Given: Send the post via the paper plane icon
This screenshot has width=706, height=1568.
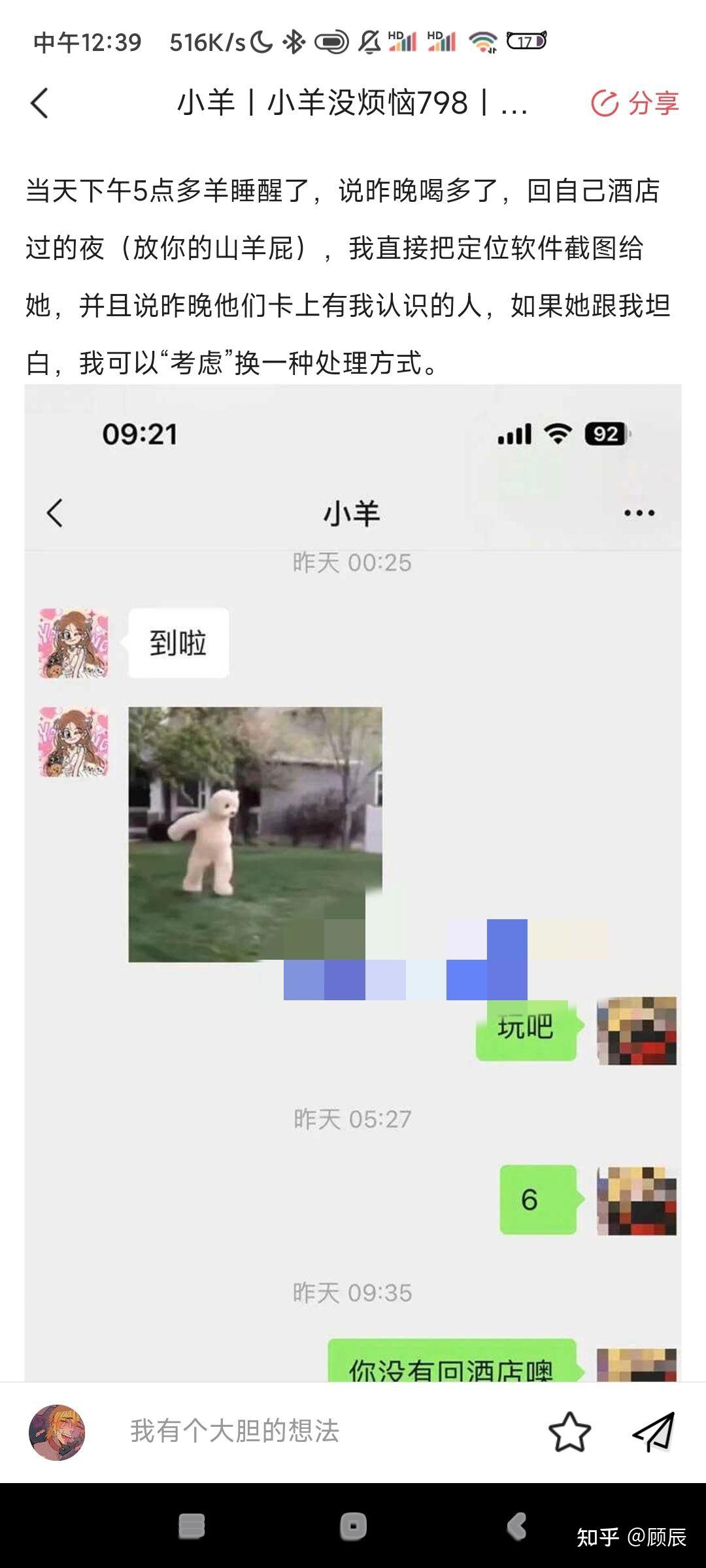Looking at the screenshot, I should pos(653,1432).
